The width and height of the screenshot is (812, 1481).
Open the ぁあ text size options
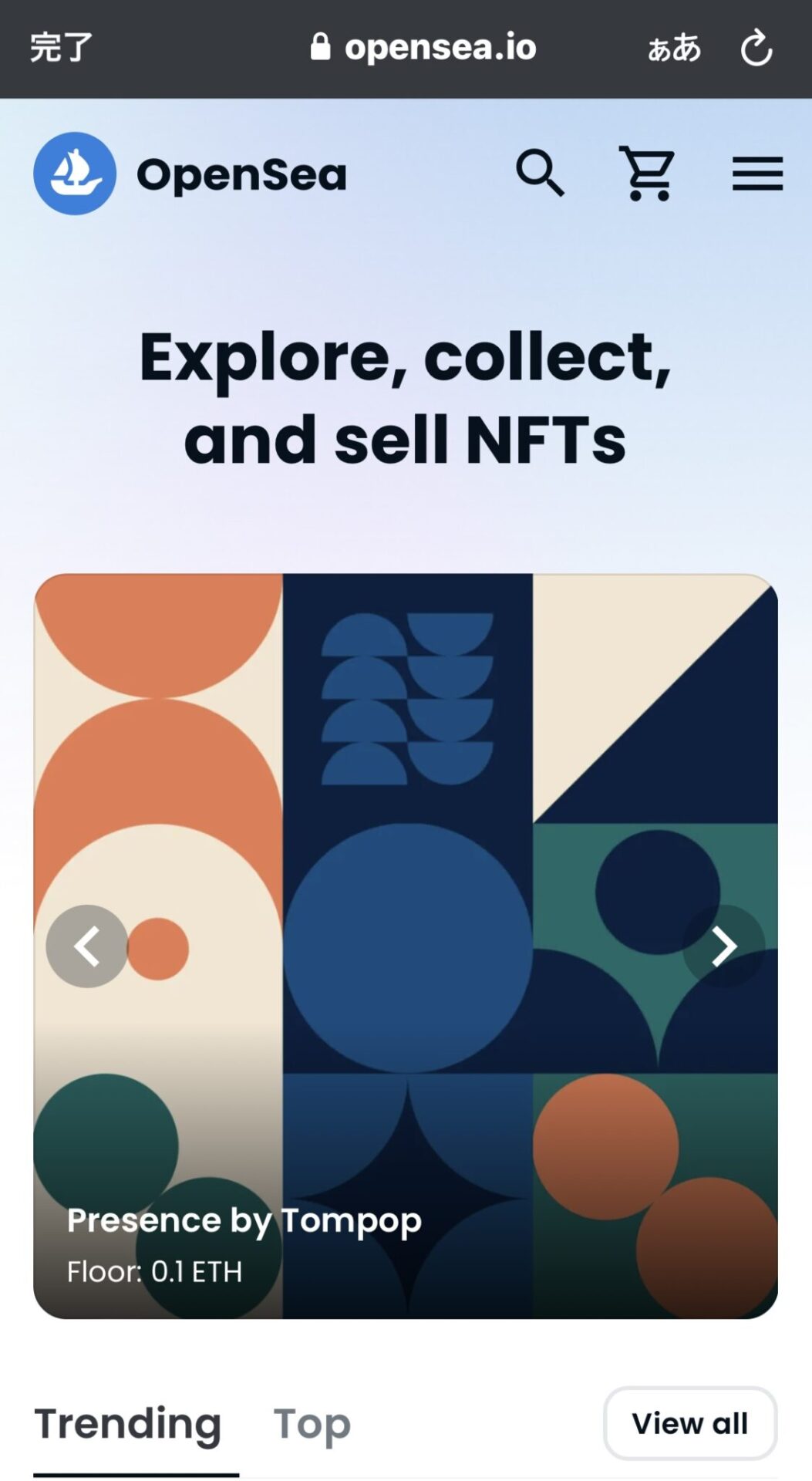674,48
